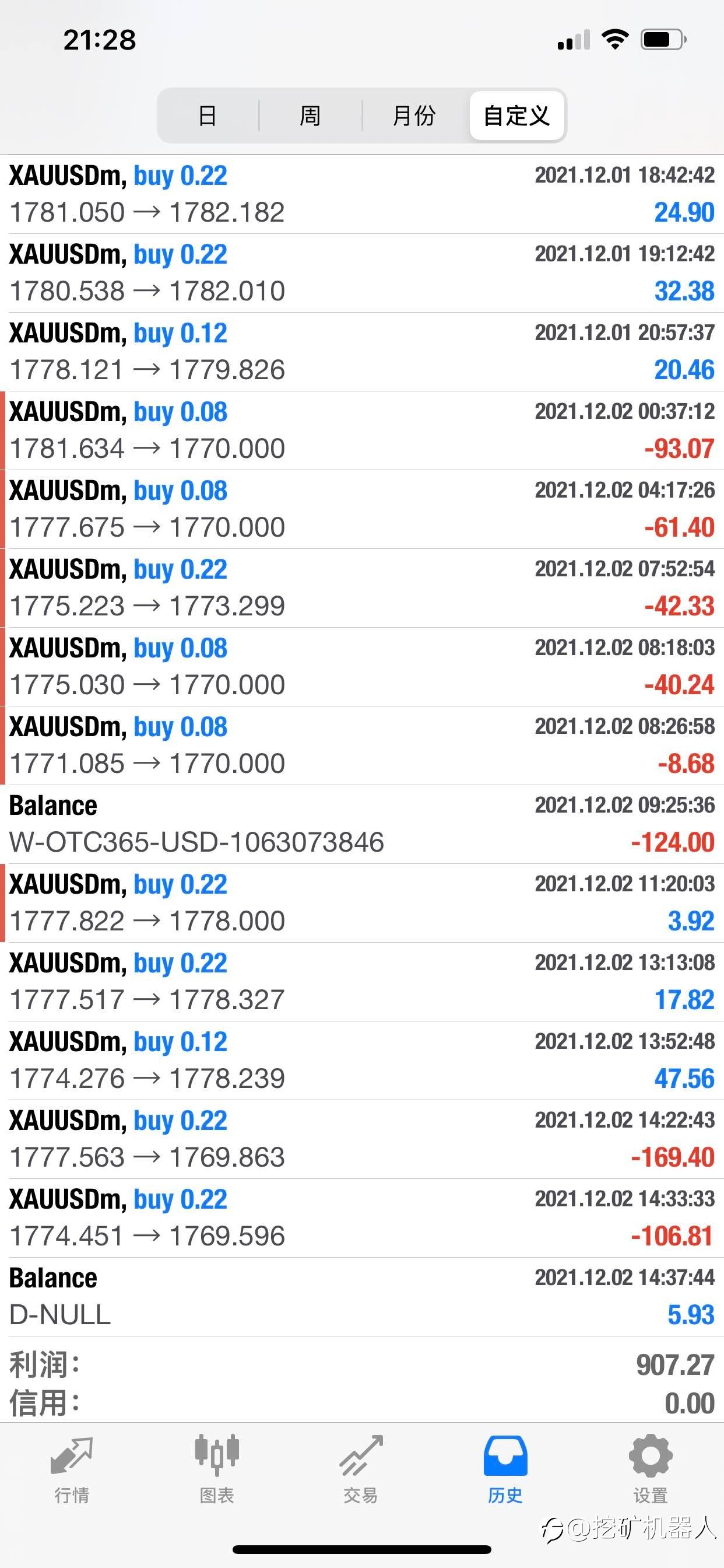
Task: Open the trade closed at 2021.12.02 13:52:48
Action: tap(362, 1060)
